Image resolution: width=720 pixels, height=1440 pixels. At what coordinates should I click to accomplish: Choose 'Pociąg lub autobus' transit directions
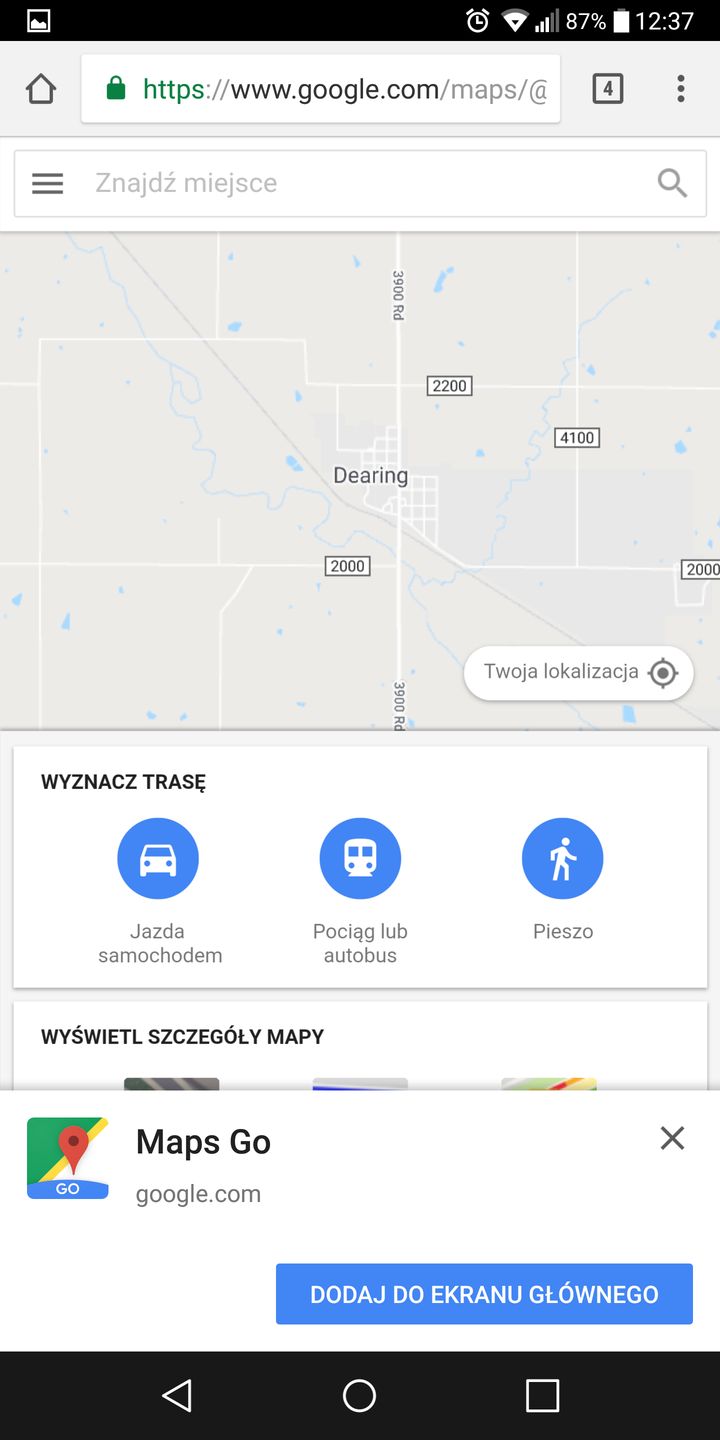(360, 859)
